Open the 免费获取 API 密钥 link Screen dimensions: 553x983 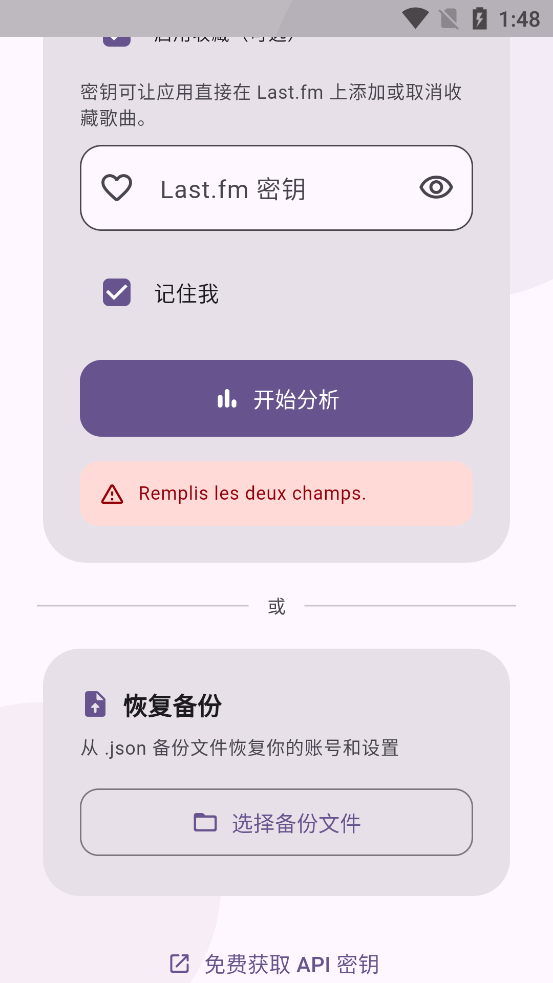(275, 964)
